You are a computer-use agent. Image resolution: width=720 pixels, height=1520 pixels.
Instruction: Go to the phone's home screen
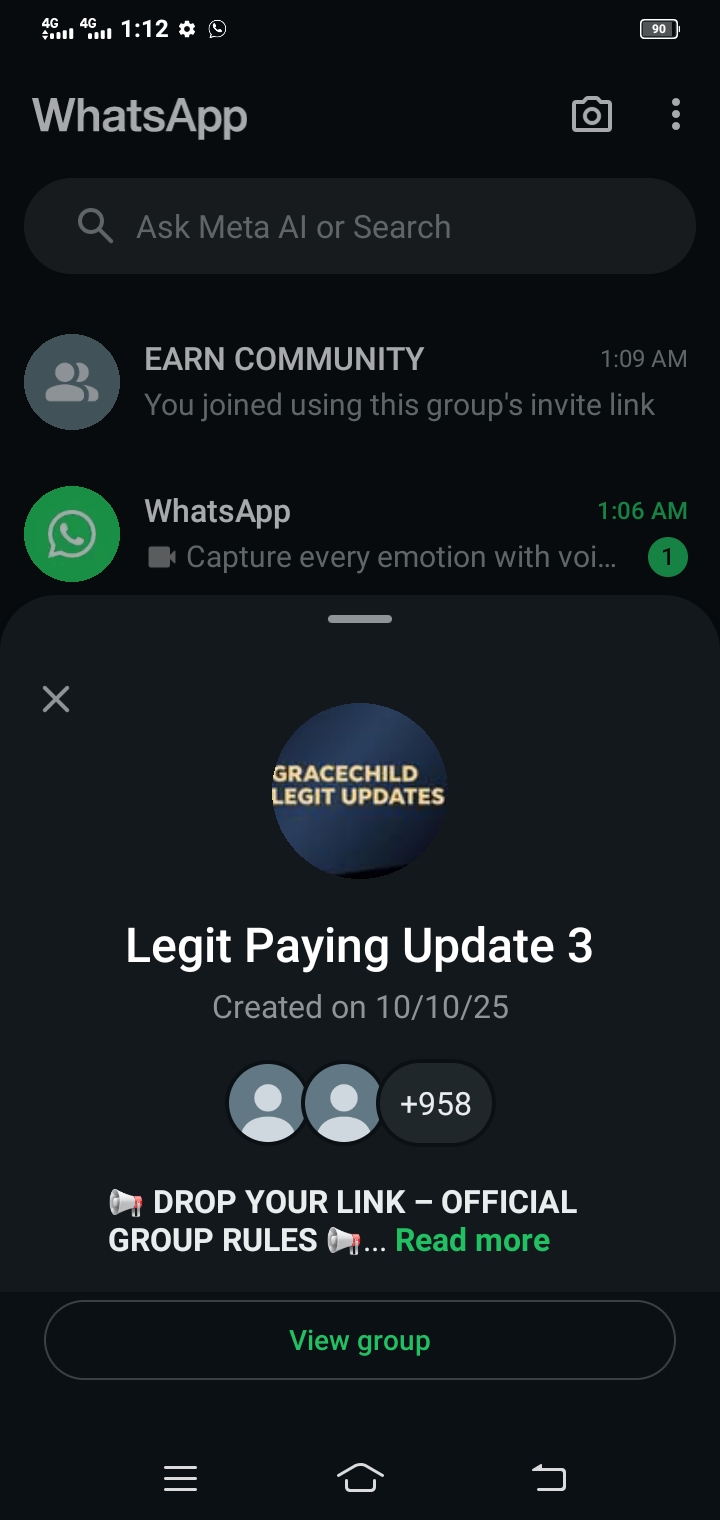click(360, 1477)
